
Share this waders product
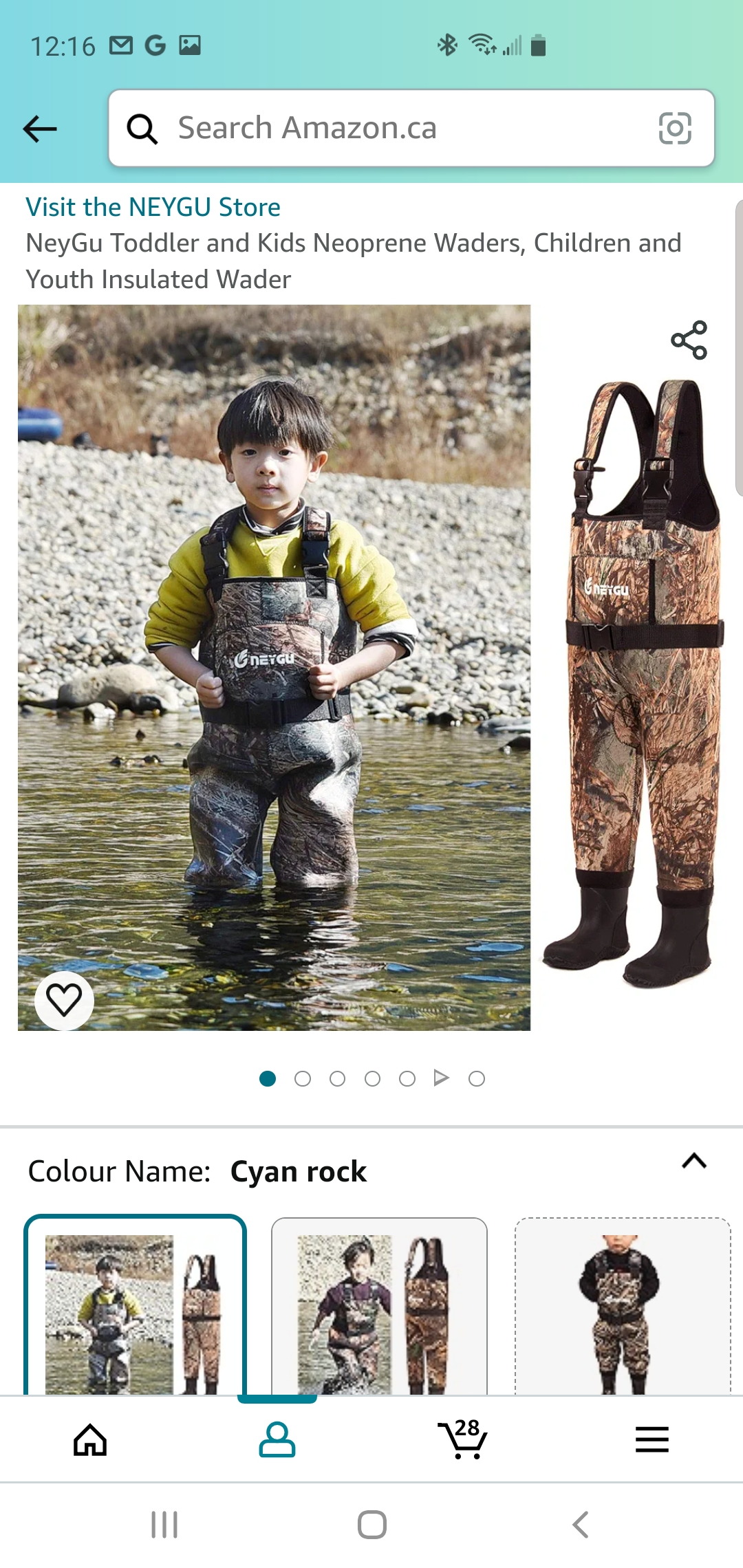tap(689, 340)
